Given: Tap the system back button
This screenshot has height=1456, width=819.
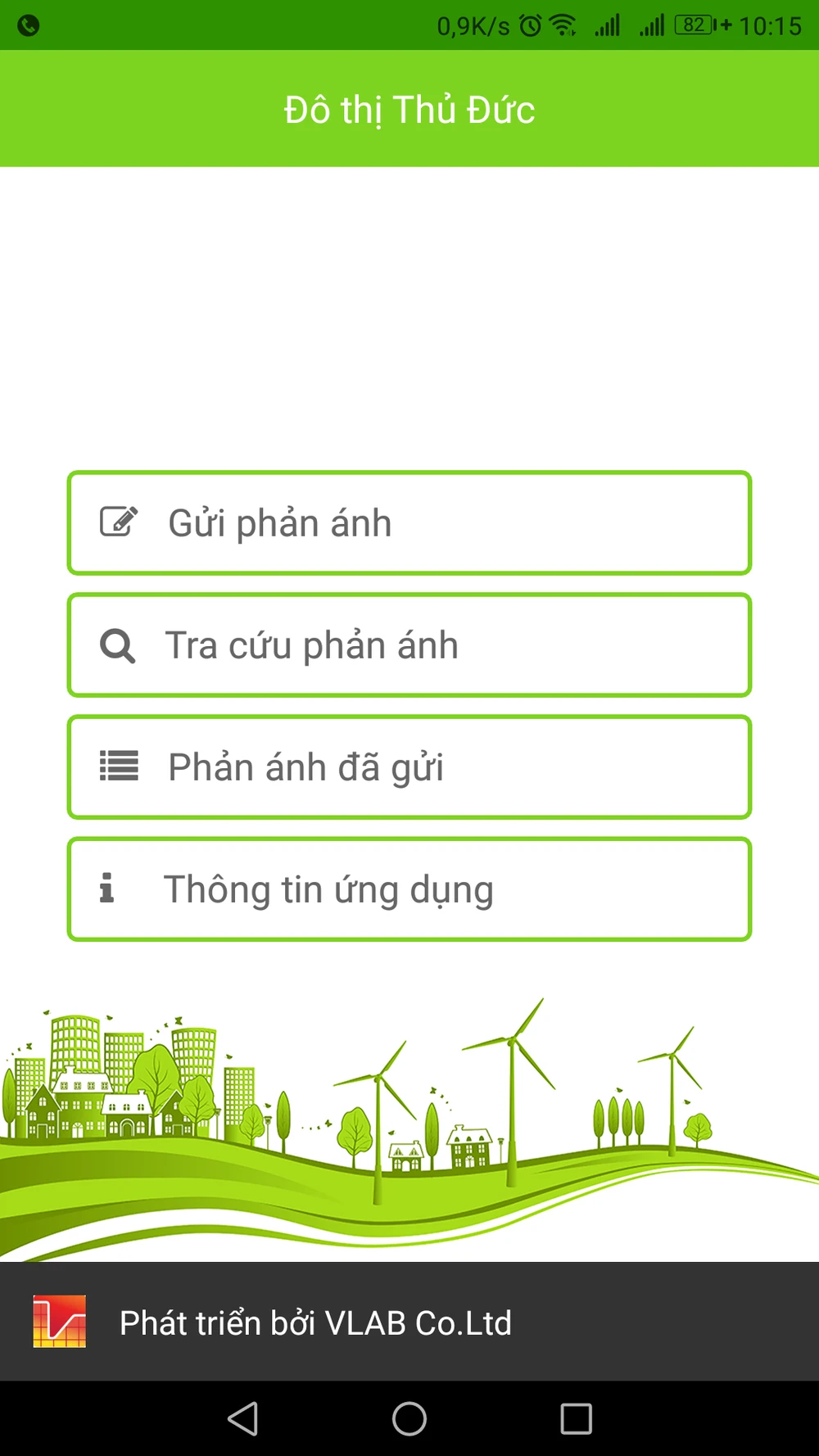Looking at the screenshot, I should click(x=243, y=1419).
